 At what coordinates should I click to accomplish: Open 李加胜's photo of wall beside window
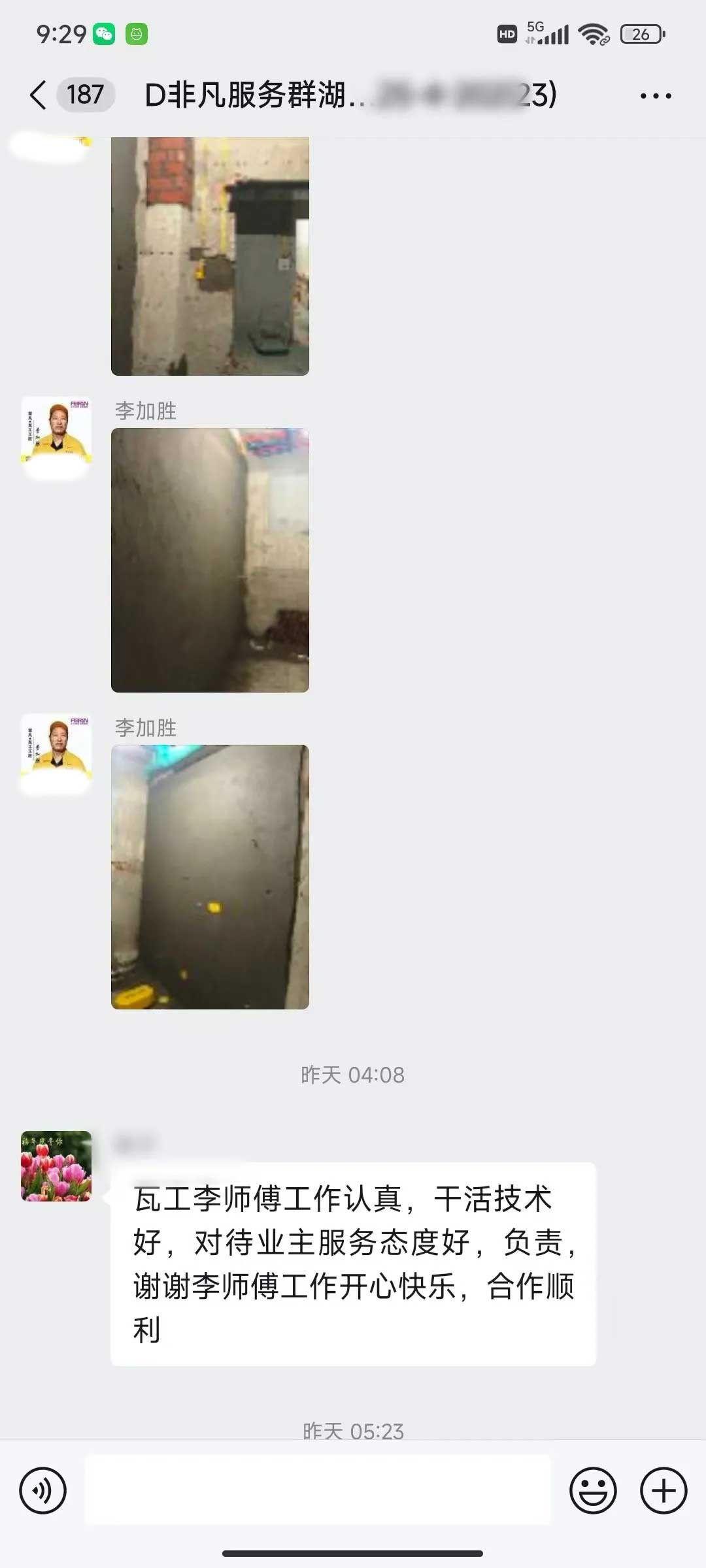pyautogui.click(x=210, y=560)
